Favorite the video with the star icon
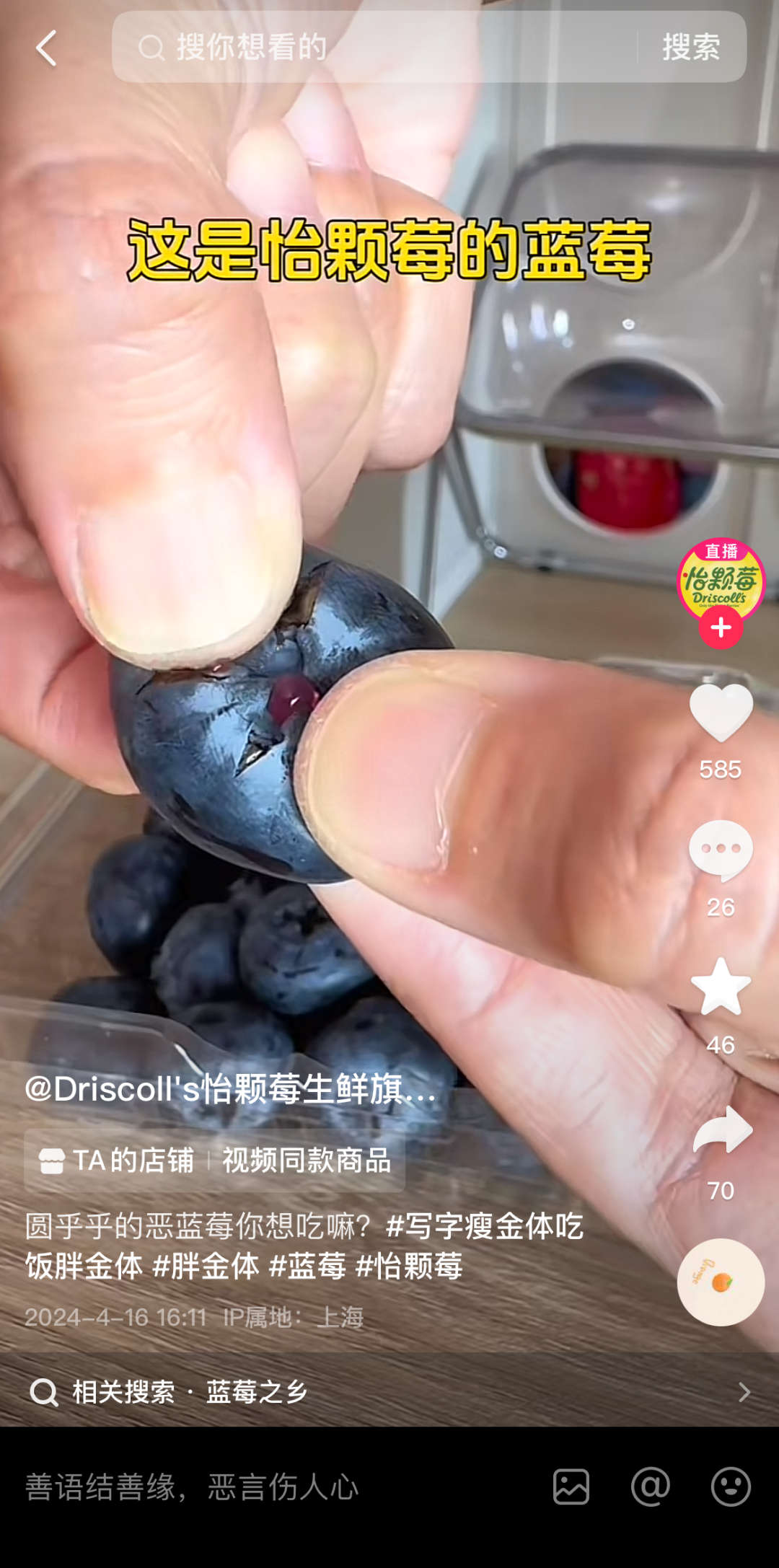The height and width of the screenshot is (1568, 779). 721,987
